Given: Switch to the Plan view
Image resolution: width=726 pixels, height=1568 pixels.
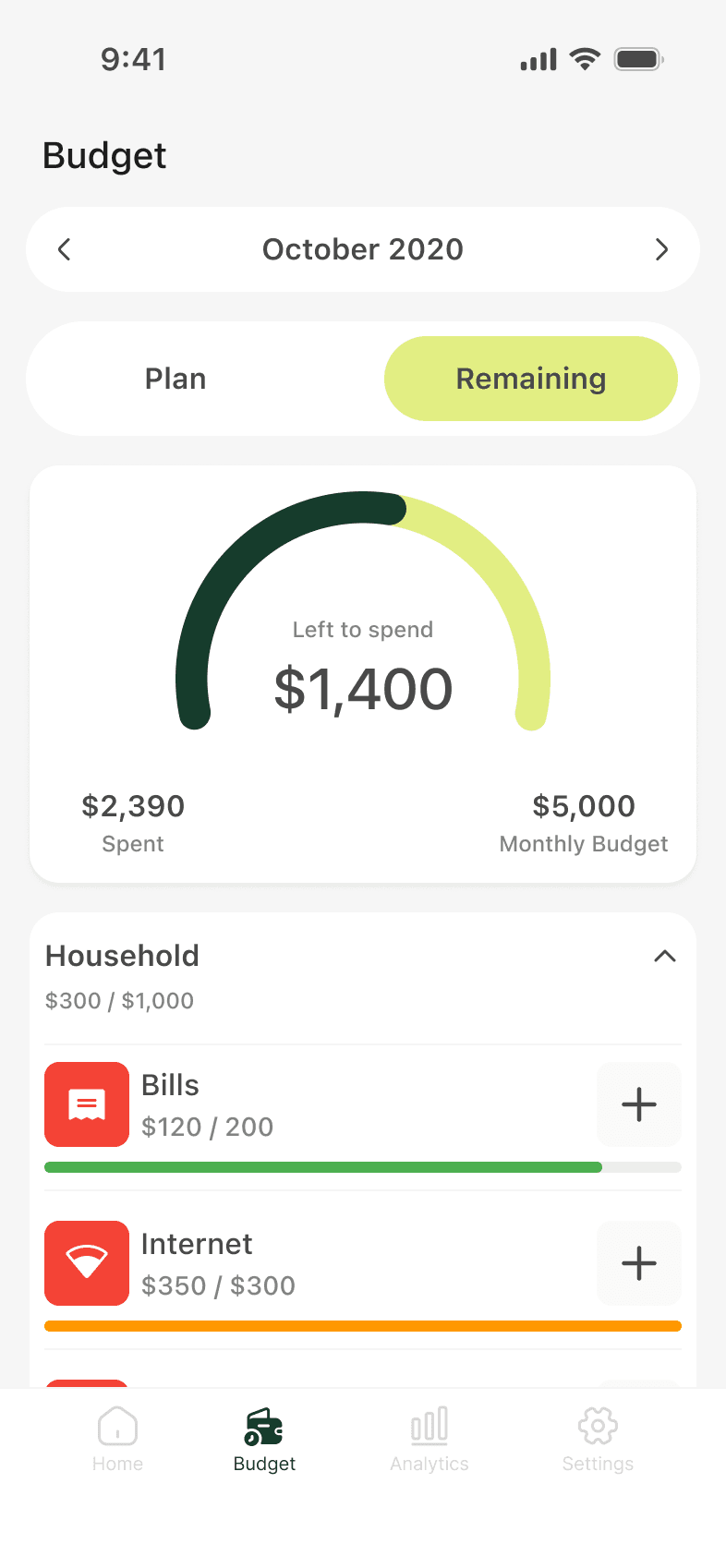Looking at the screenshot, I should click(175, 379).
